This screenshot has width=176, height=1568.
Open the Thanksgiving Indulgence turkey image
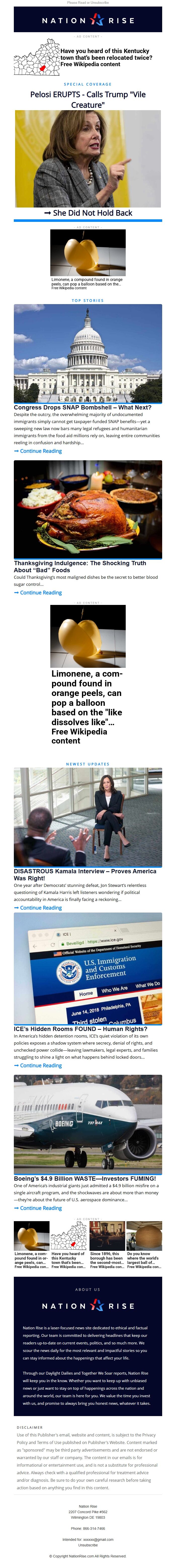(88, 509)
